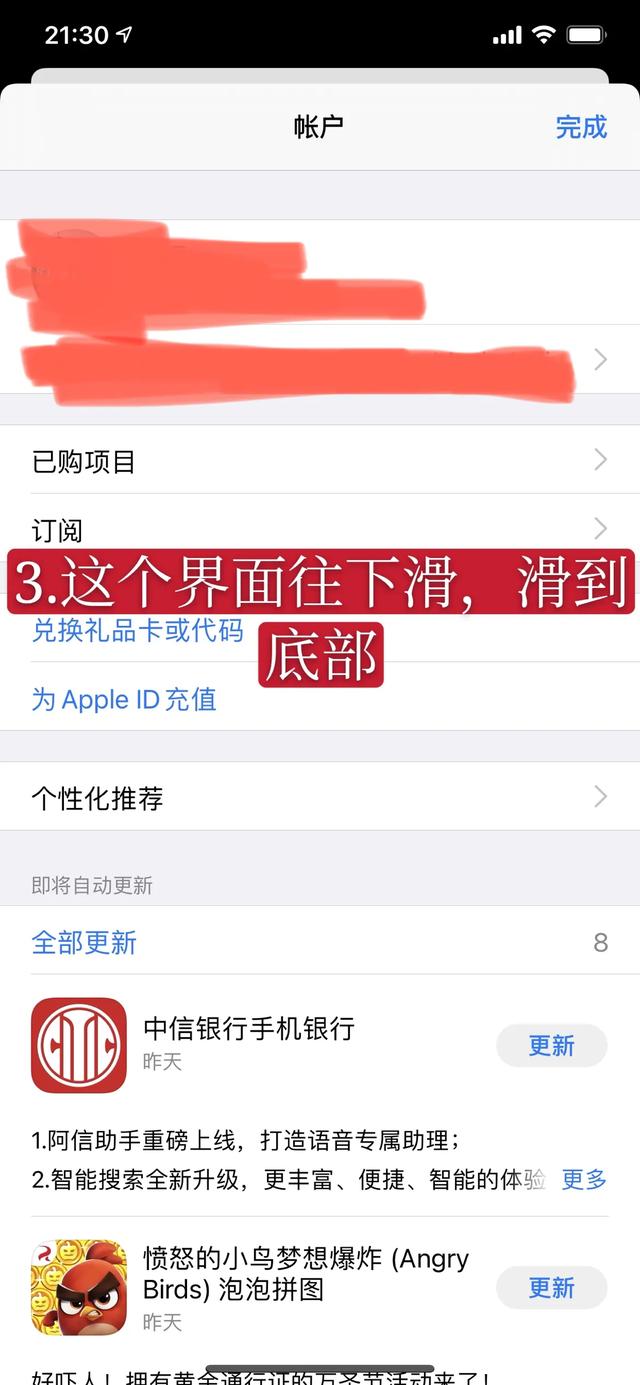Open 已购项目 purchased items

tap(320, 461)
